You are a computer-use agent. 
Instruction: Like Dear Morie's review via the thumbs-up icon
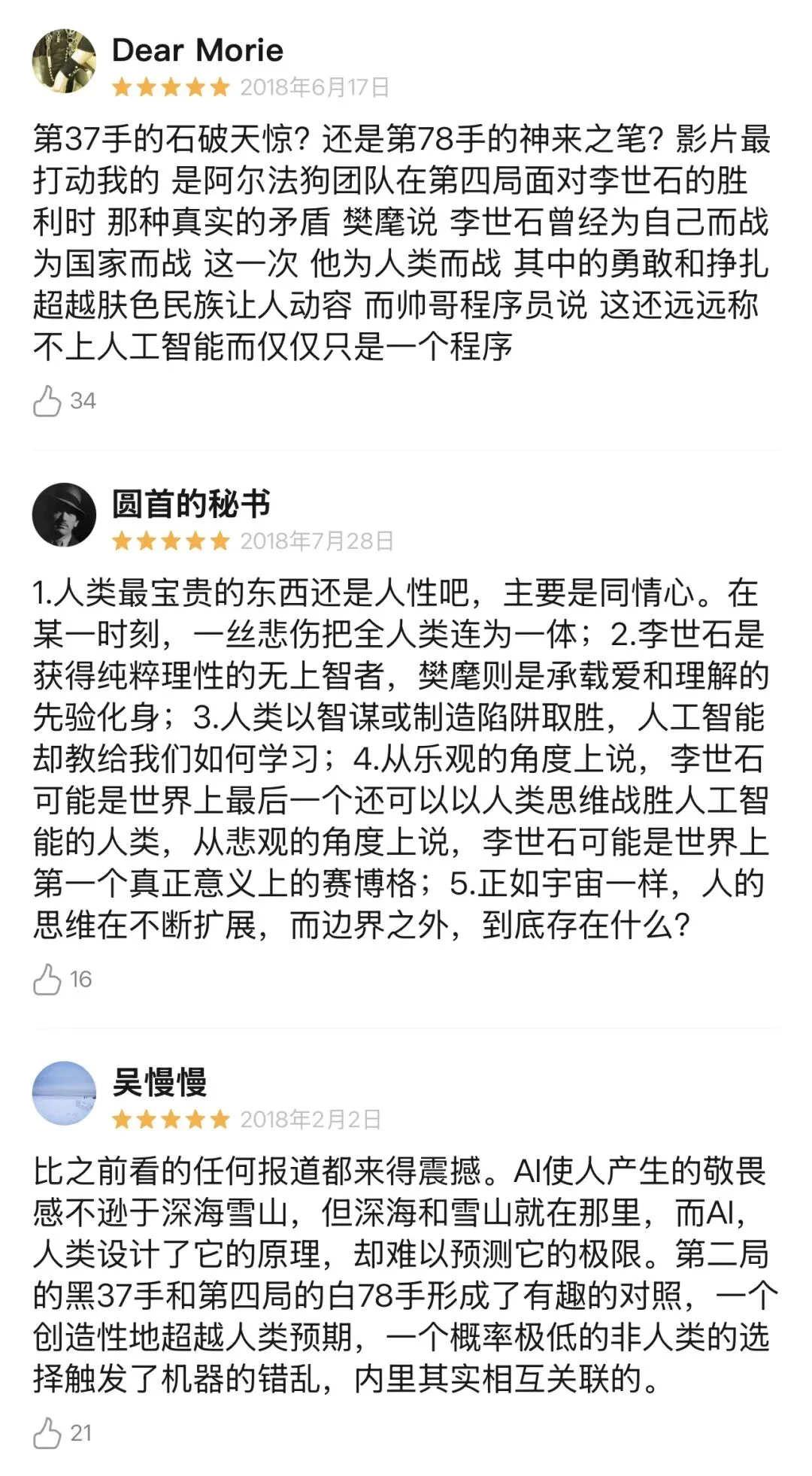[x=48, y=401]
